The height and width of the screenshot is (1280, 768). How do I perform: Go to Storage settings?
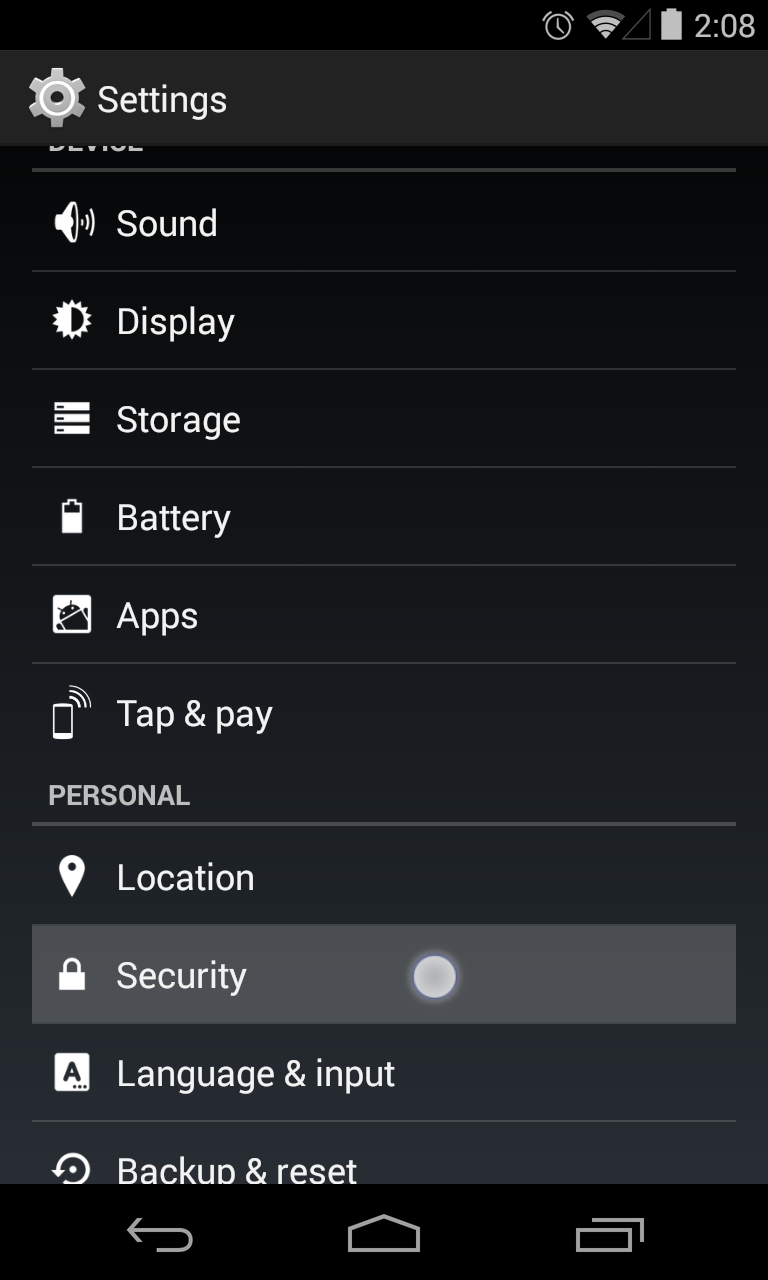384,419
